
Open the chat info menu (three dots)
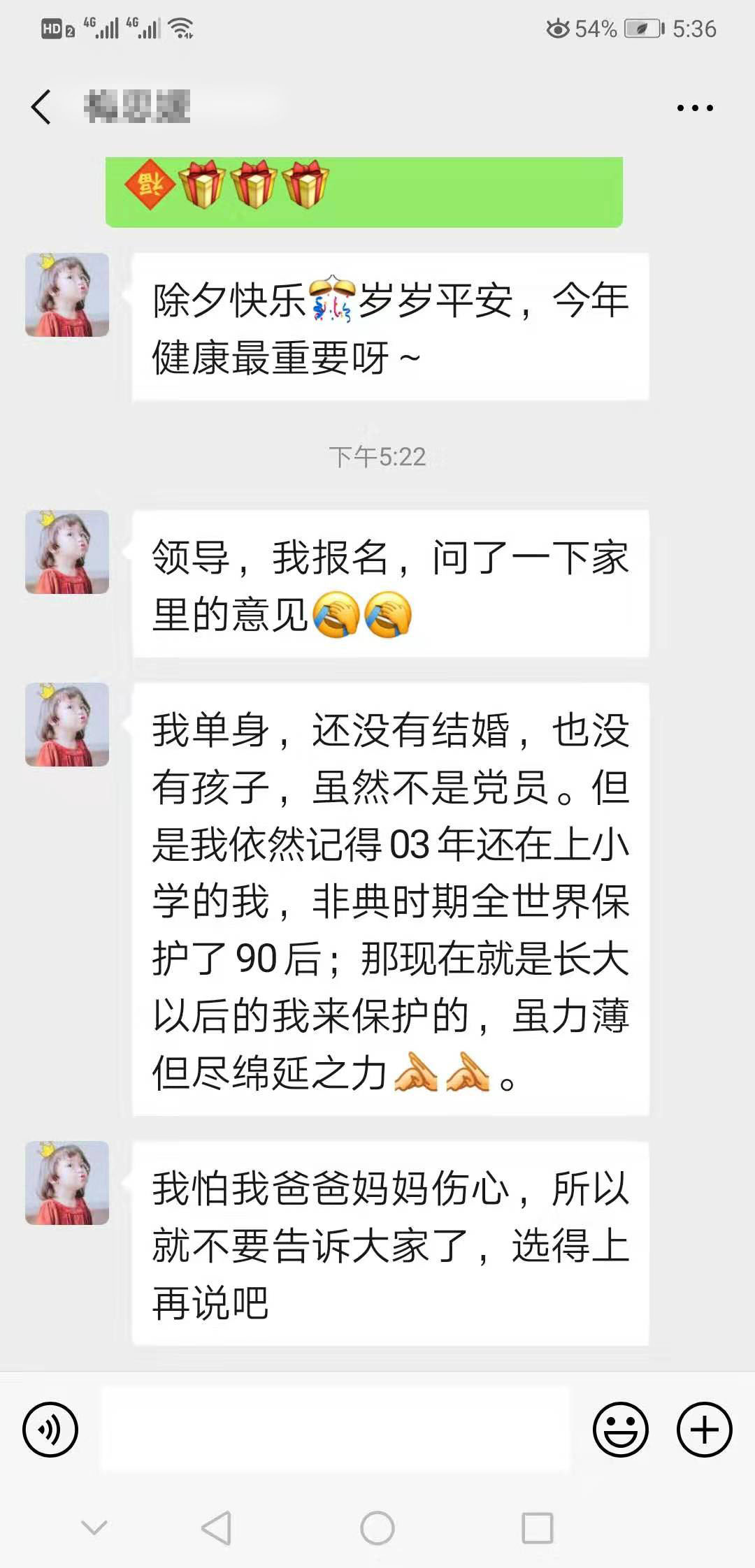pos(695,108)
